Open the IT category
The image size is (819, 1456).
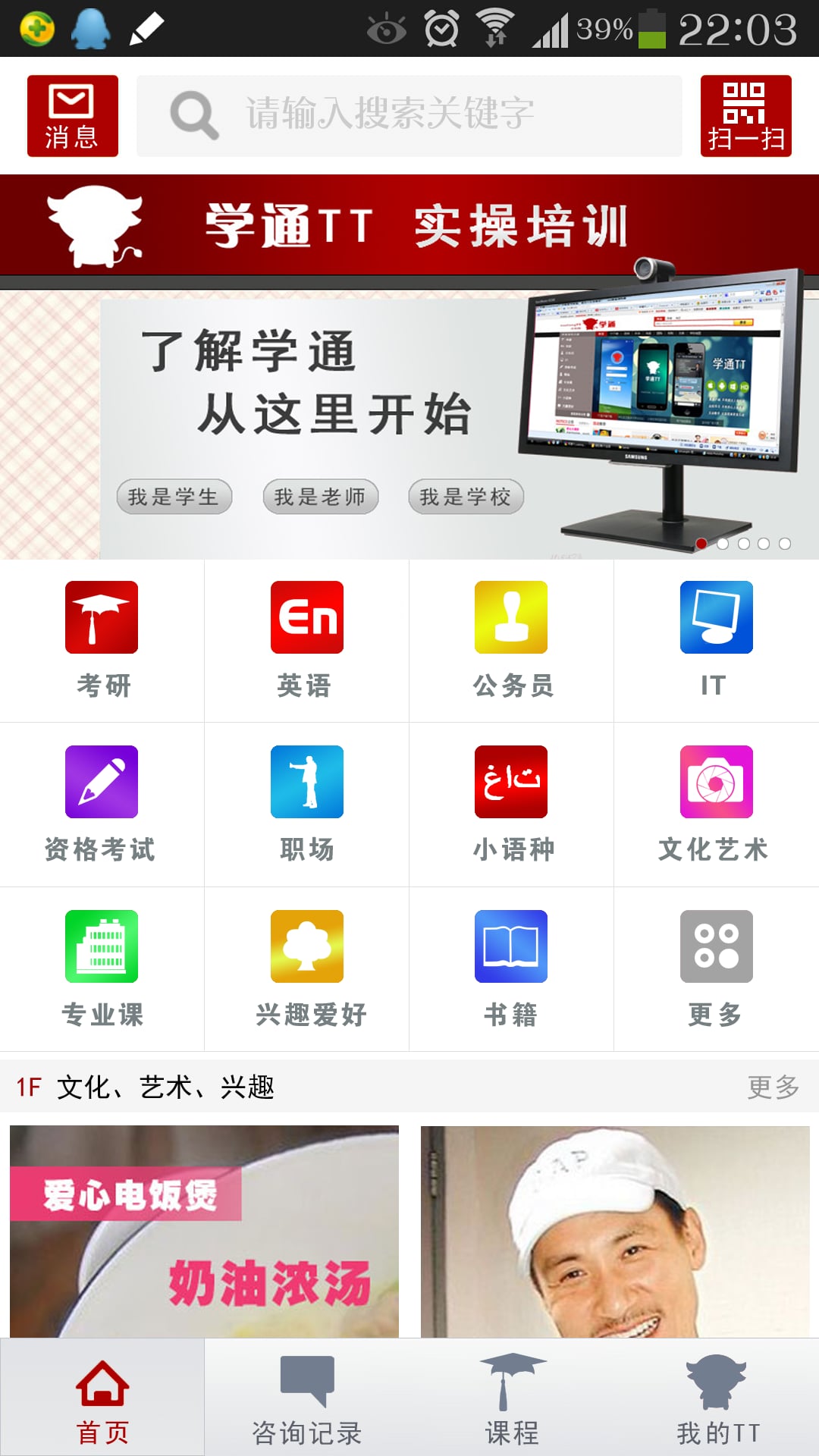(717, 641)
